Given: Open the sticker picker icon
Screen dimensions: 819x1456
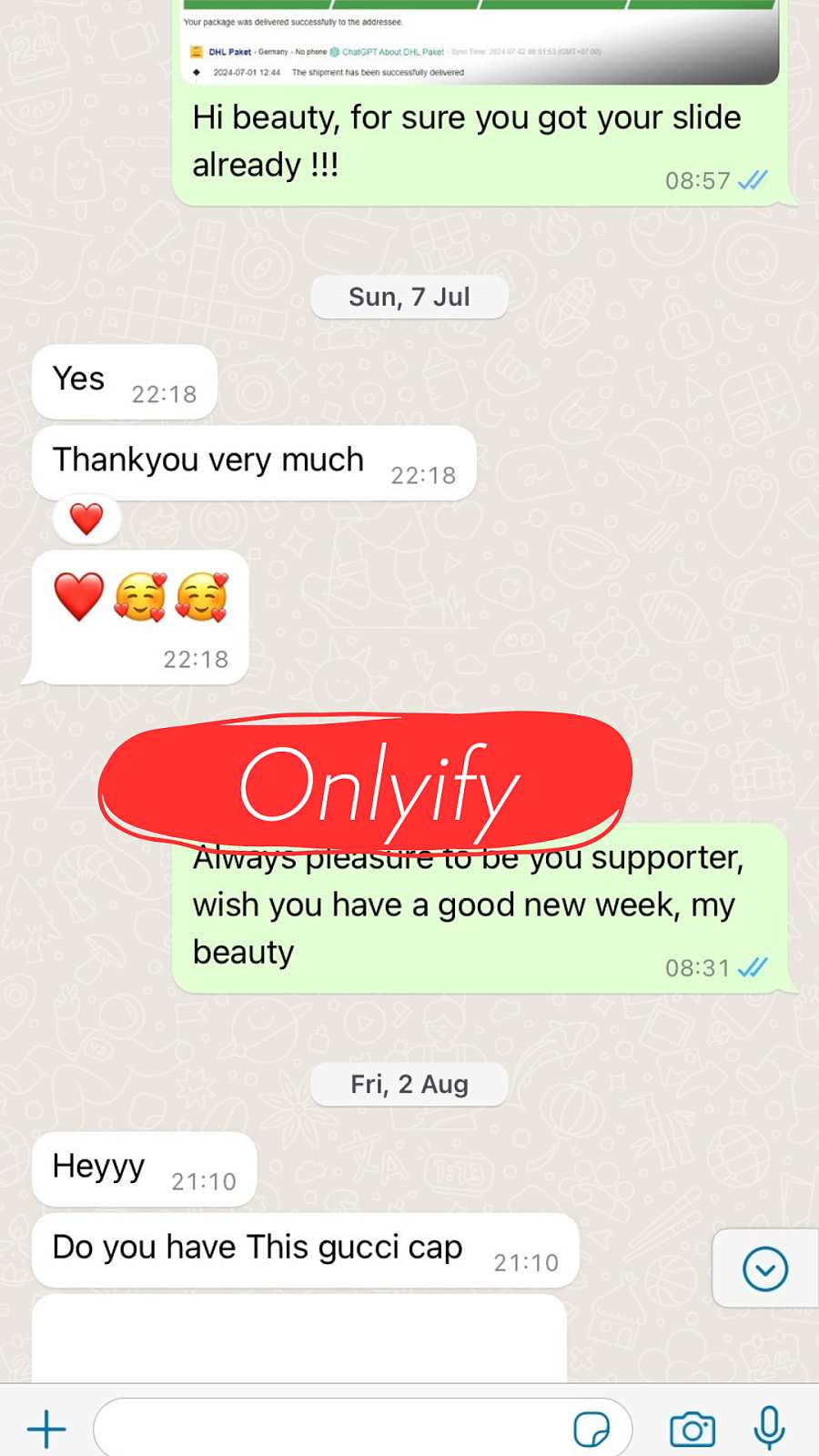Looking at the screenshot, I should click(x=591, y=1429).
